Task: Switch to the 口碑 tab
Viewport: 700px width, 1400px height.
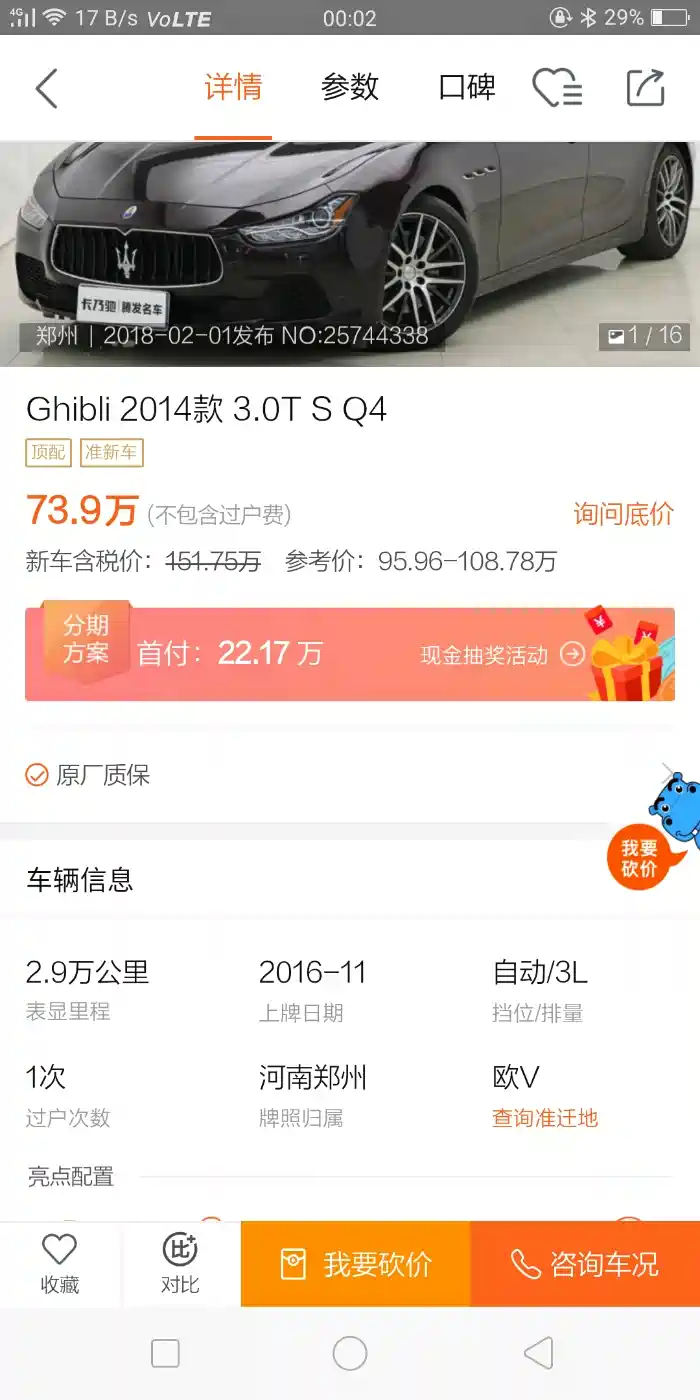Action: pyautogui.click(x=467, y=88)
